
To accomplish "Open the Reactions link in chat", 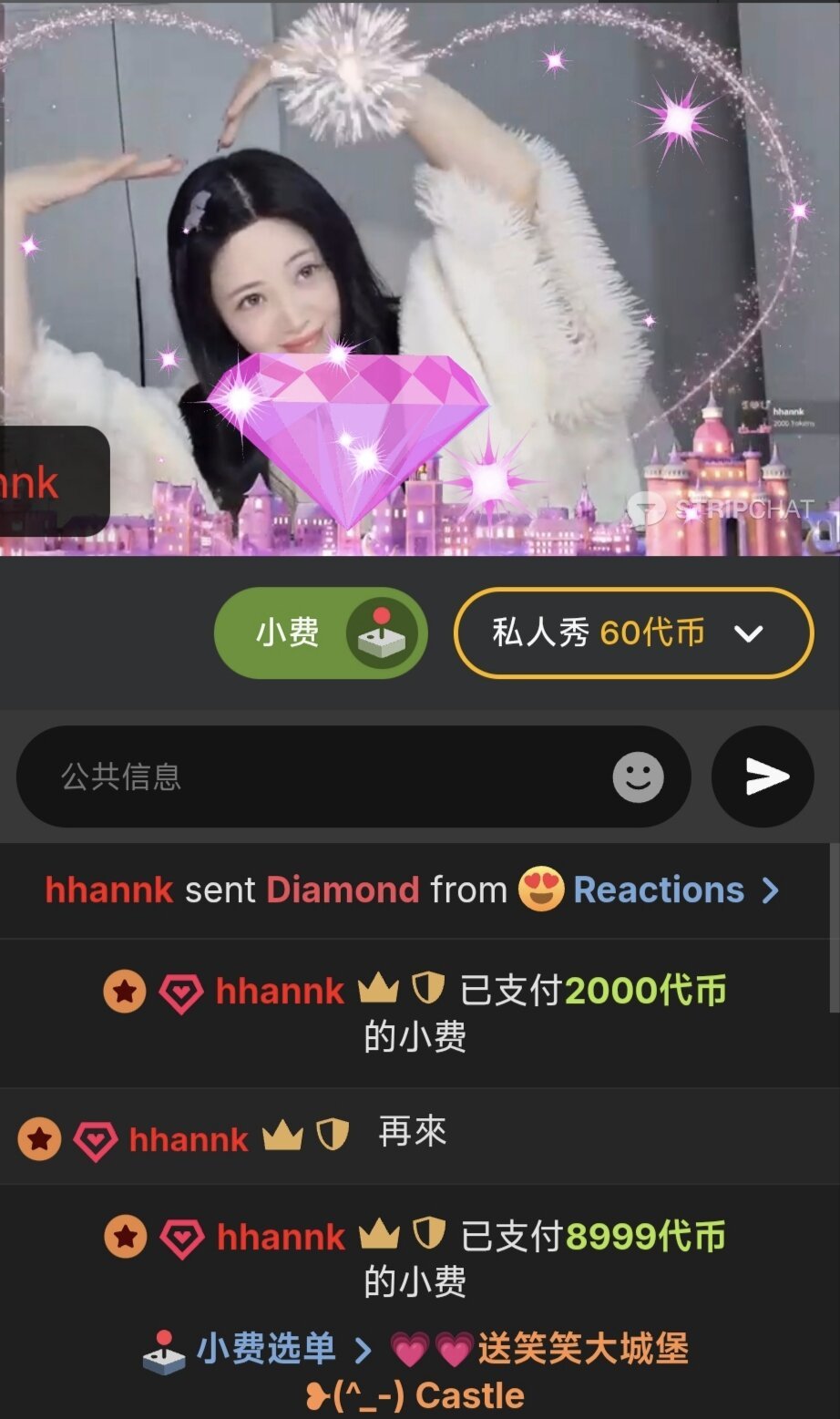I will (x=659, y=890).
